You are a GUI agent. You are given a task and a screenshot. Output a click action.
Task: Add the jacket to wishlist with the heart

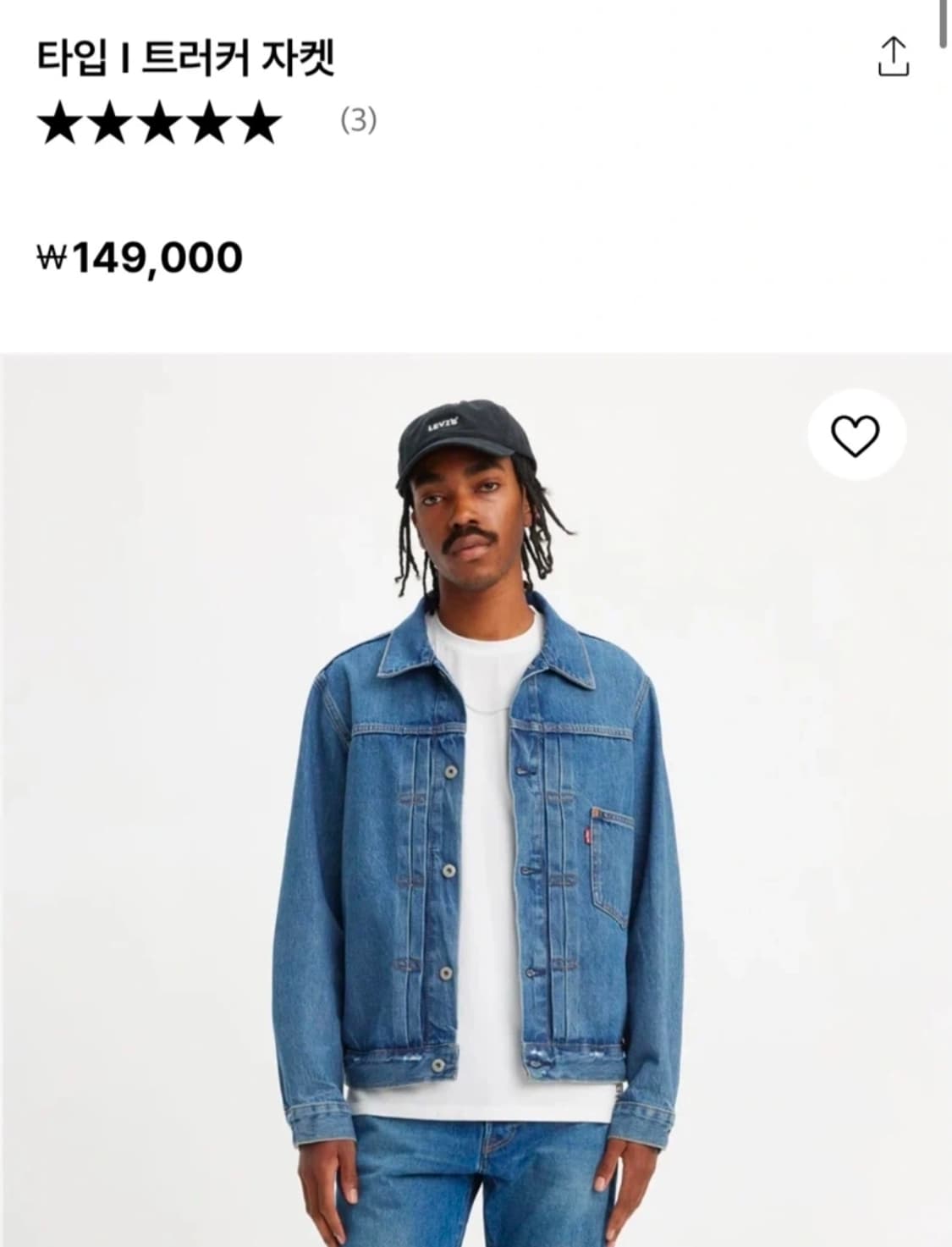tap(856, 435)
